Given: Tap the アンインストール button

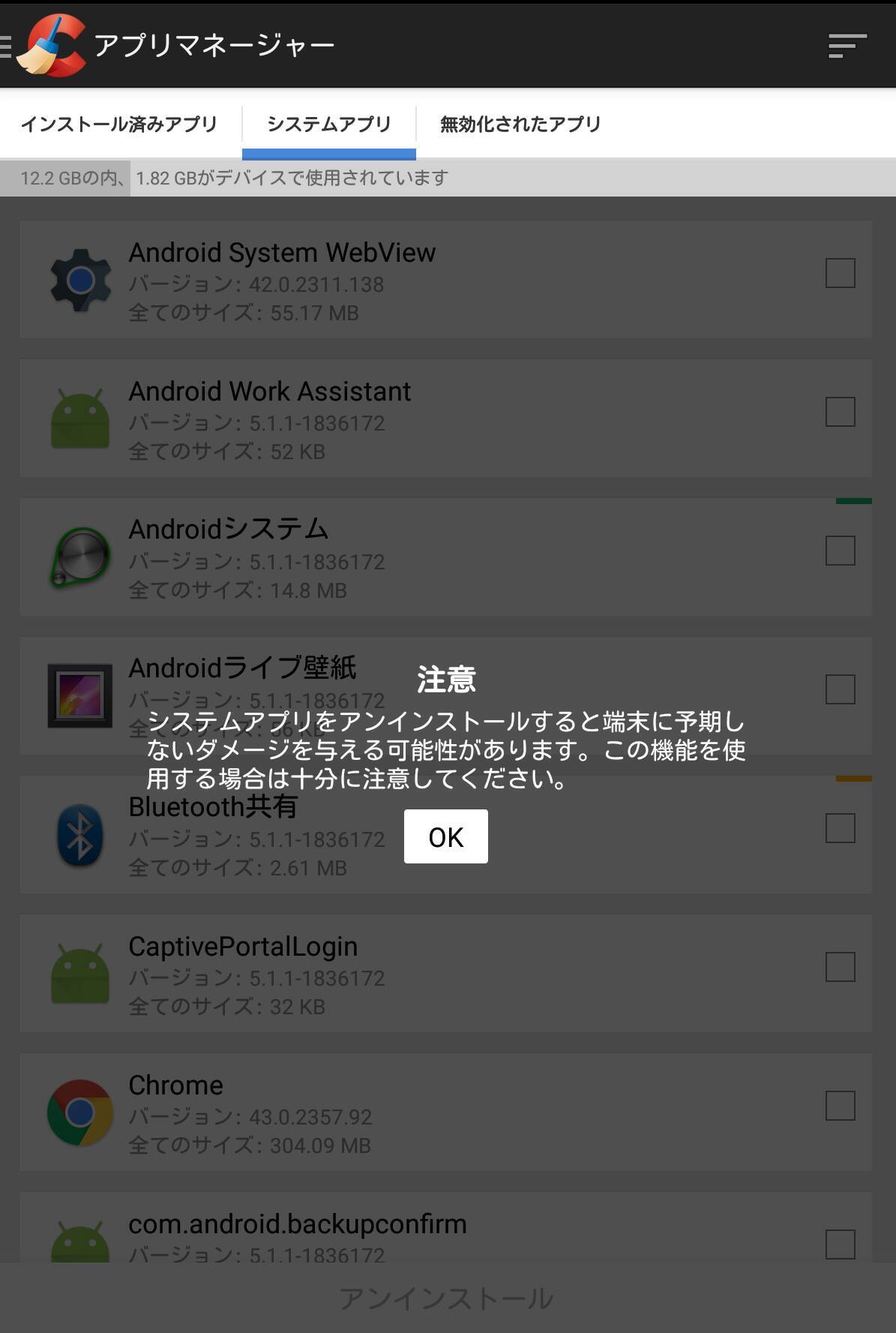Looking at the screenshot, I should tap(447, 1298).
